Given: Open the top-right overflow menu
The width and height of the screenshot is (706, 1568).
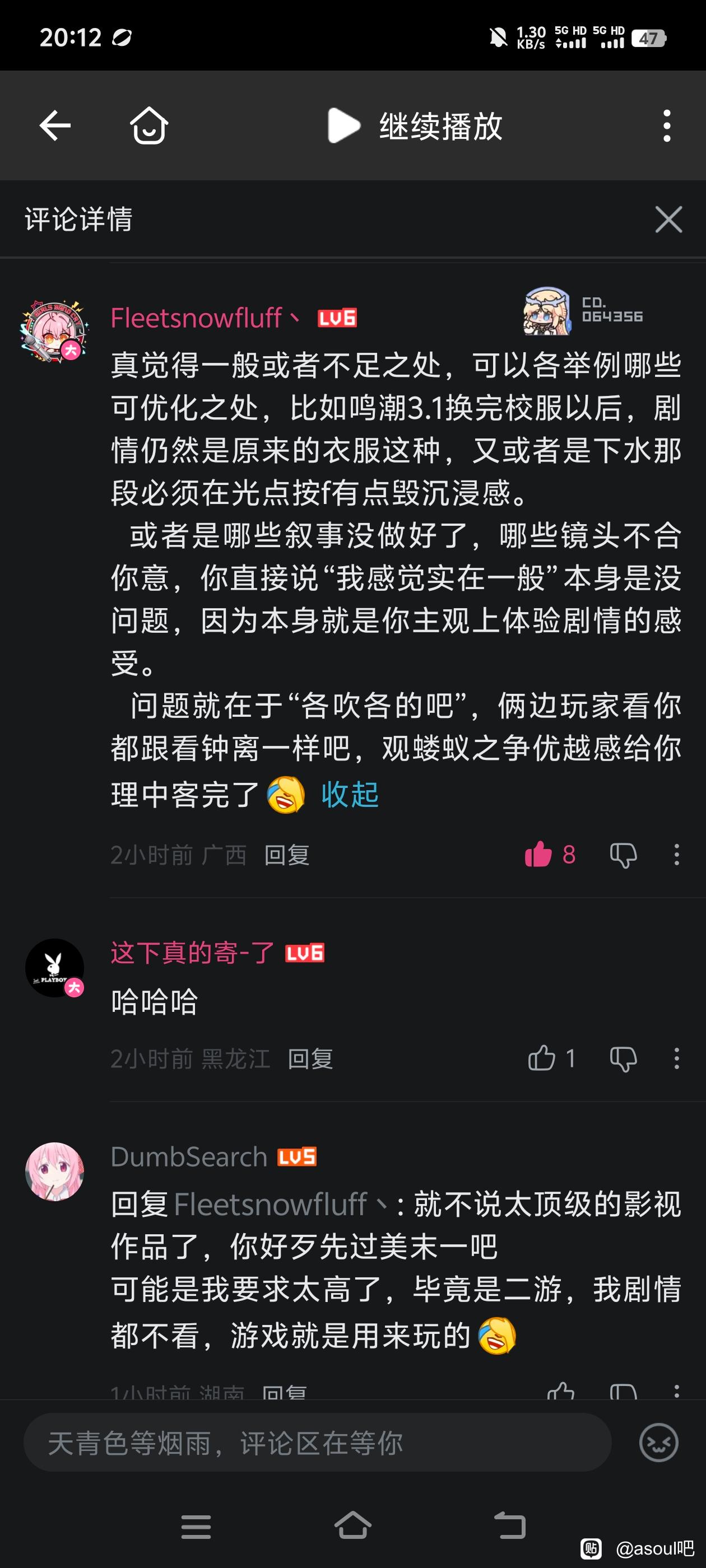Looking at the screenshot, I should pos(667,125).
